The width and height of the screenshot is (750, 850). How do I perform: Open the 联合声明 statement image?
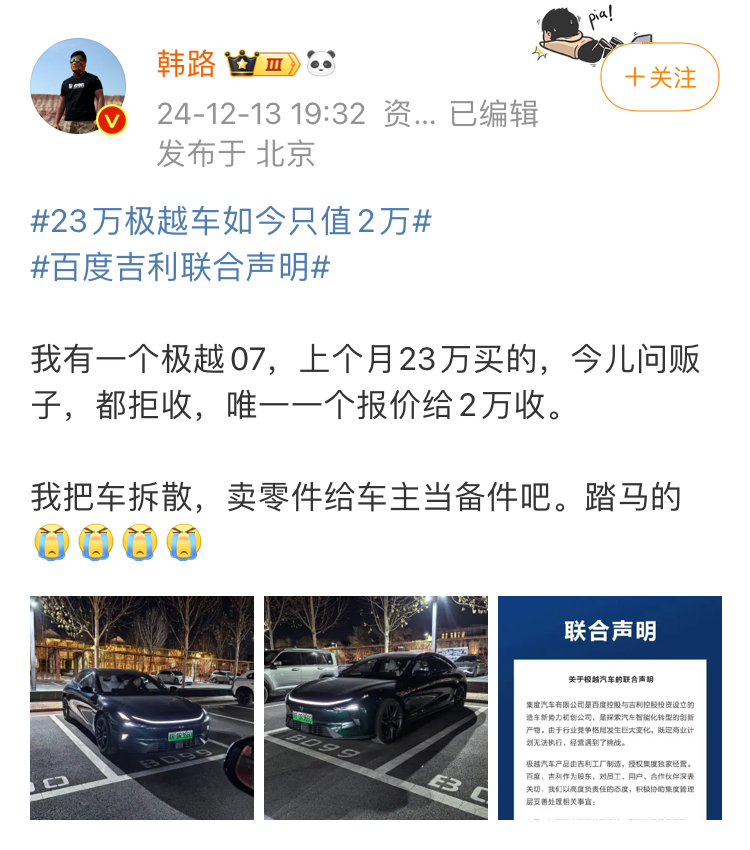coord(610,708)
